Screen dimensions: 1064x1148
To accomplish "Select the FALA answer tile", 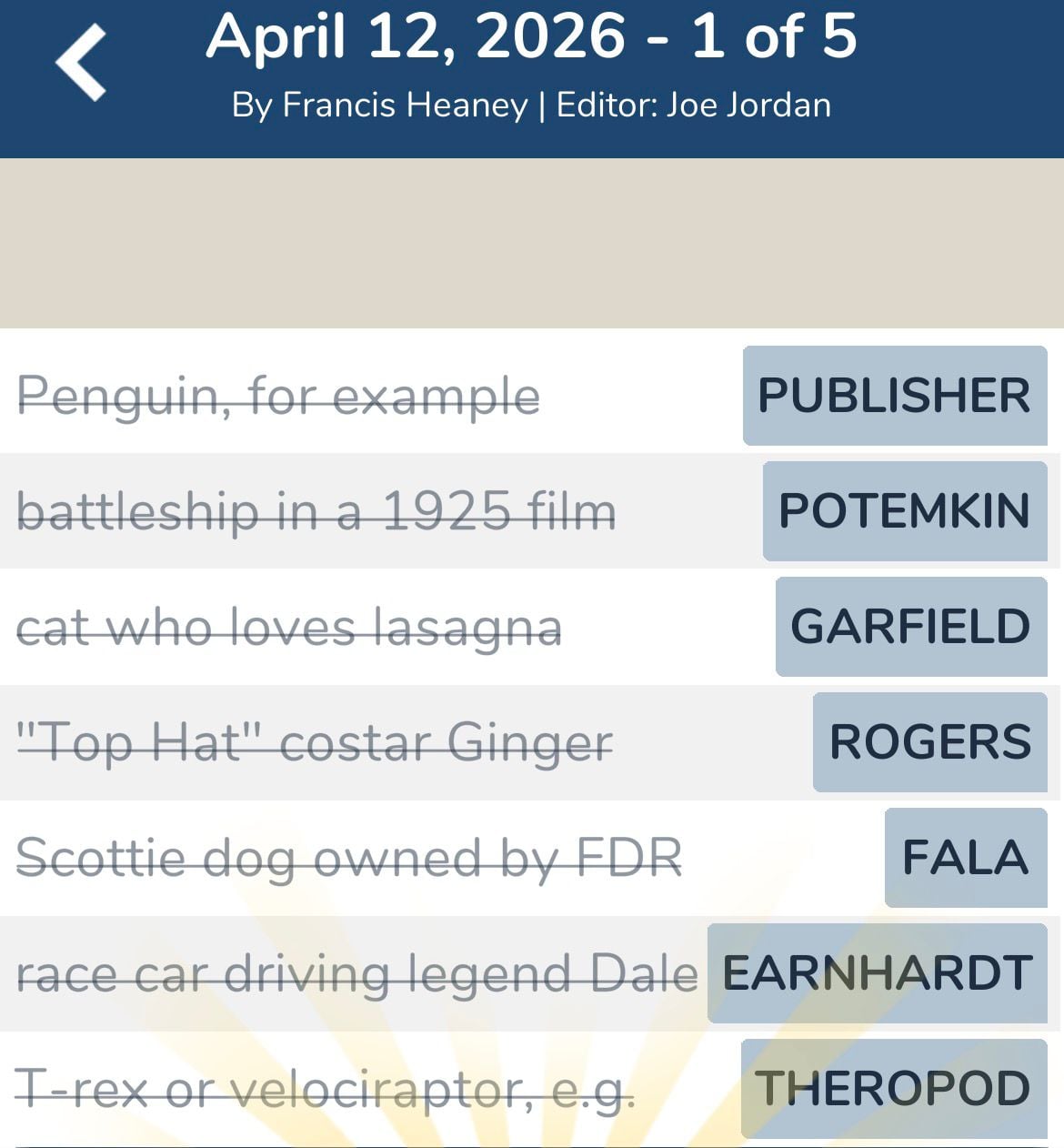I will [965, 858].
